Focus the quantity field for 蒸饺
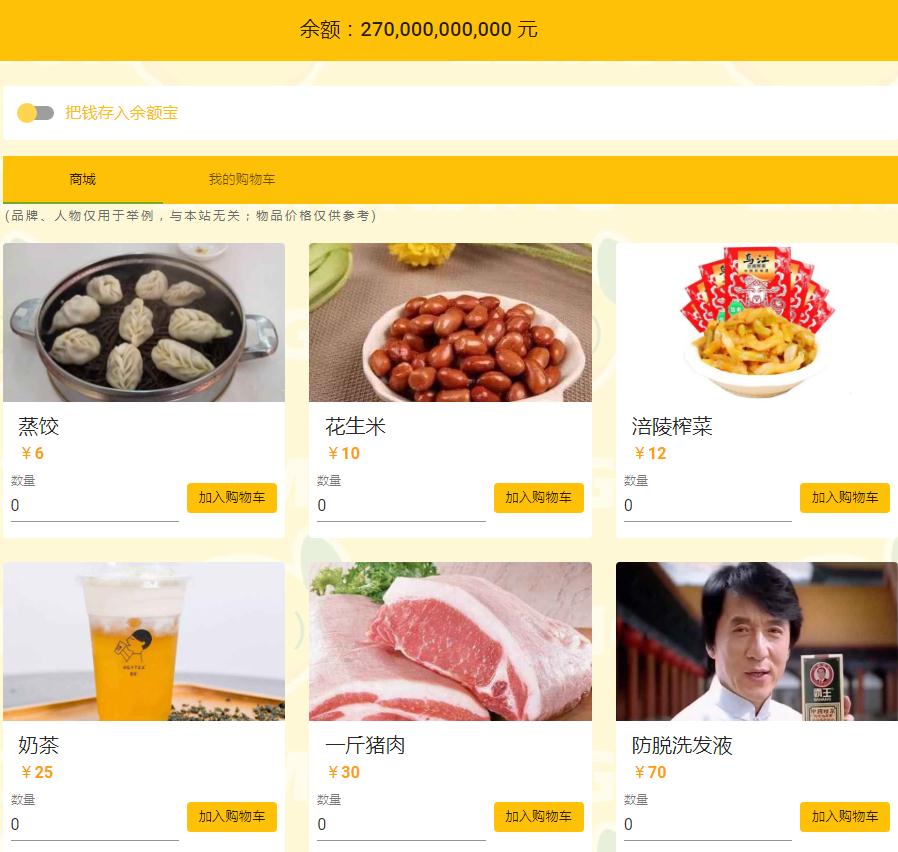898x852 pixels. pos(94,506)
